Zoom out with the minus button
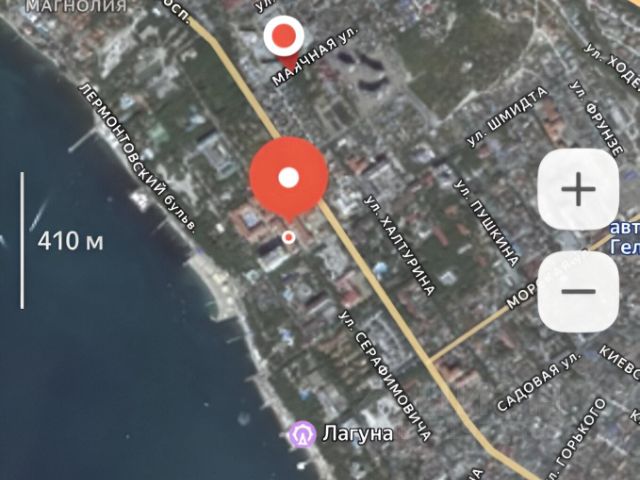 578,291
